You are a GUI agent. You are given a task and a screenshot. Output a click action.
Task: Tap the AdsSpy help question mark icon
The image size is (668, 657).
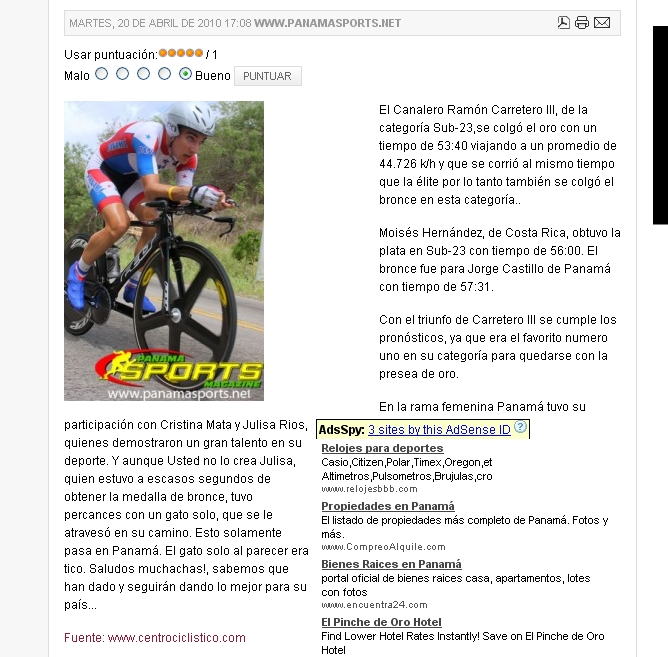520,428
